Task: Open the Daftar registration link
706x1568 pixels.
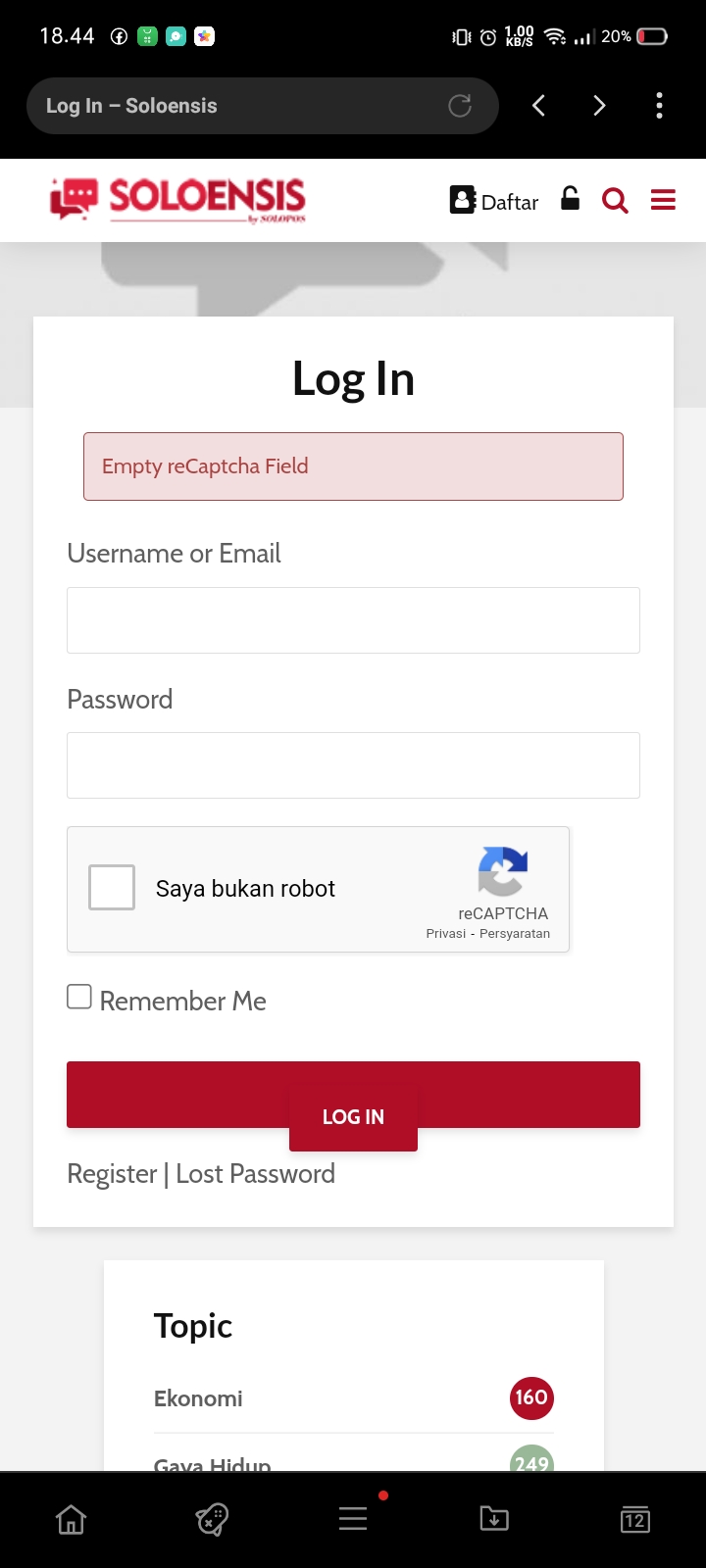Action: pos(495,201)
